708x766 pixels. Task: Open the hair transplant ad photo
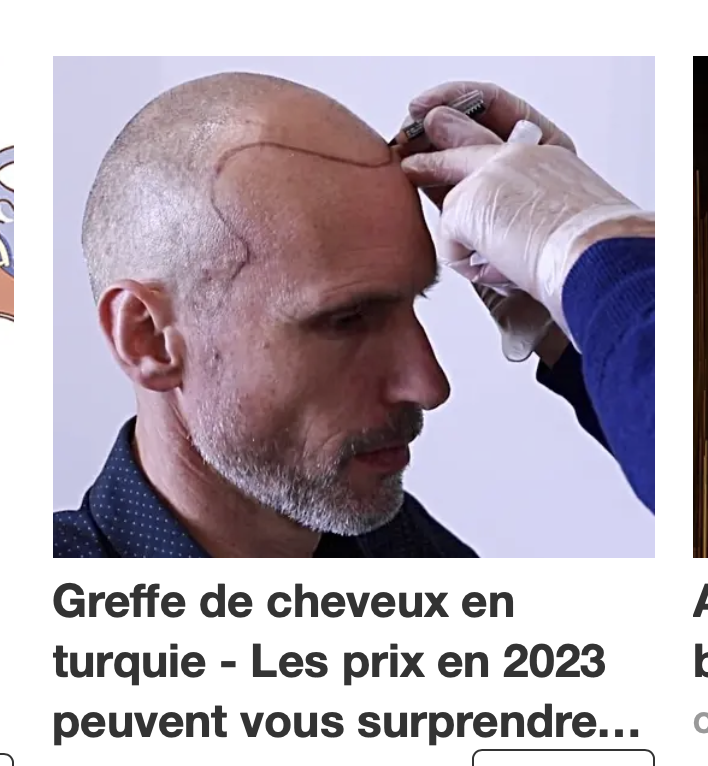coord(353,306)
